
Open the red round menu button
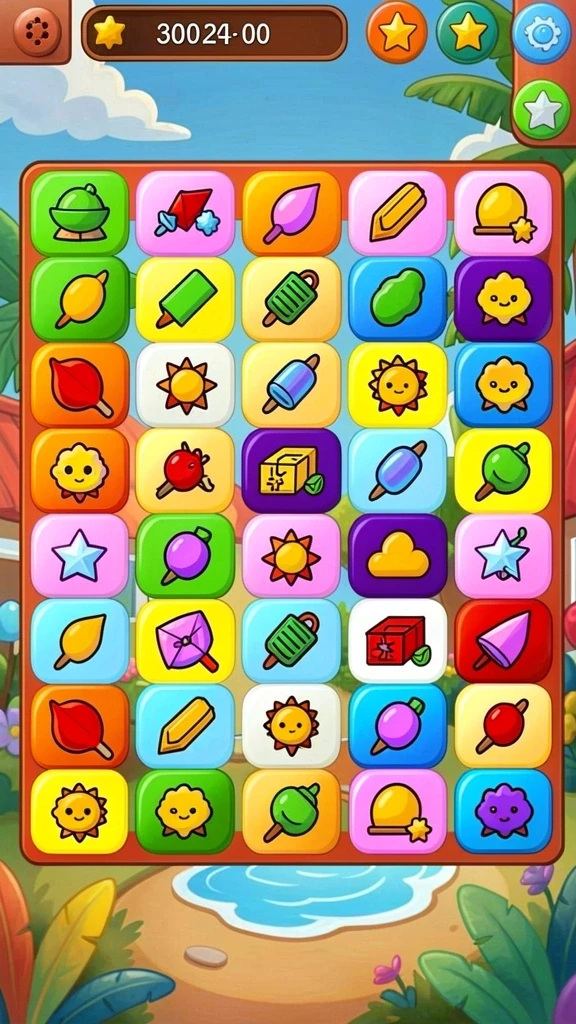pos(37,31)
